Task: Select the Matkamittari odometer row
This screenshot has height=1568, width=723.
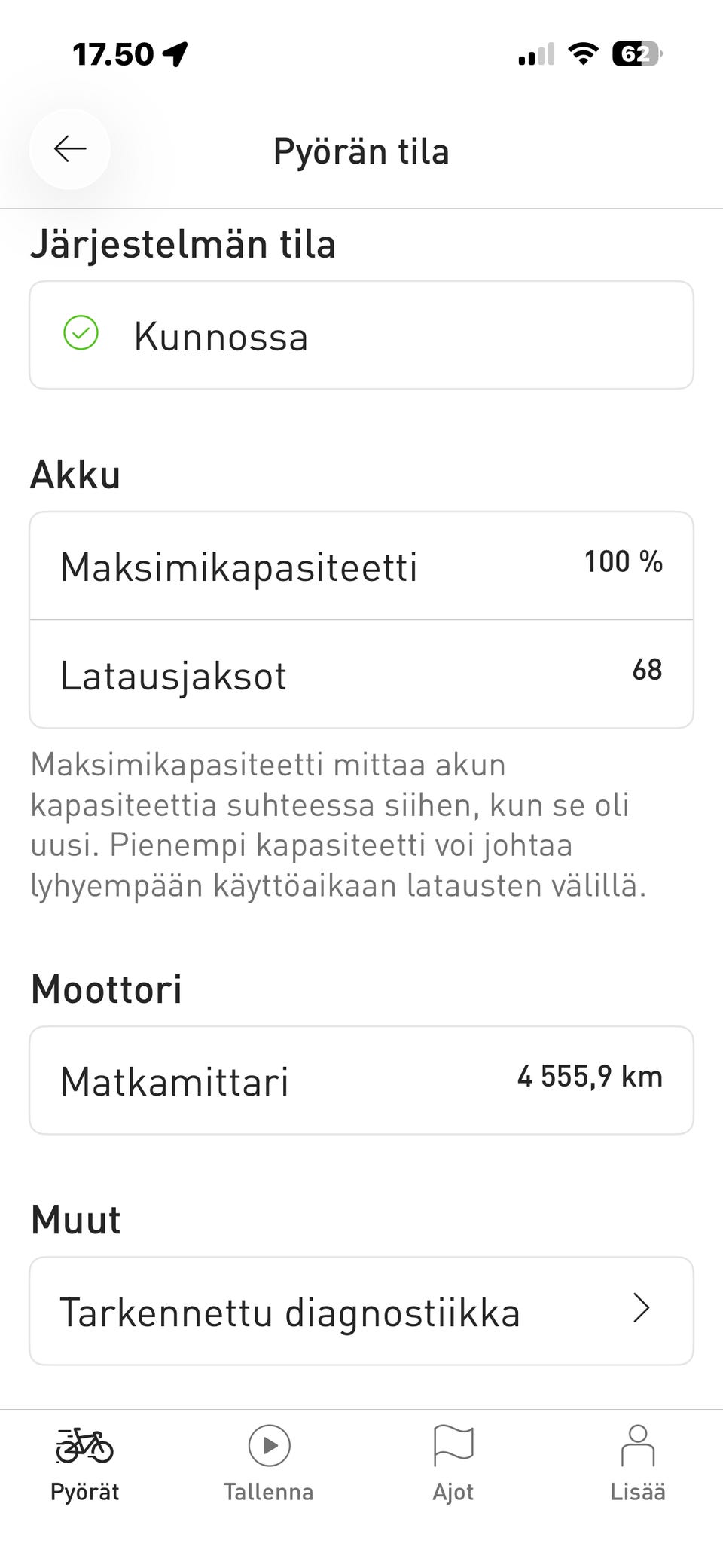Action: coord(361,1079)
